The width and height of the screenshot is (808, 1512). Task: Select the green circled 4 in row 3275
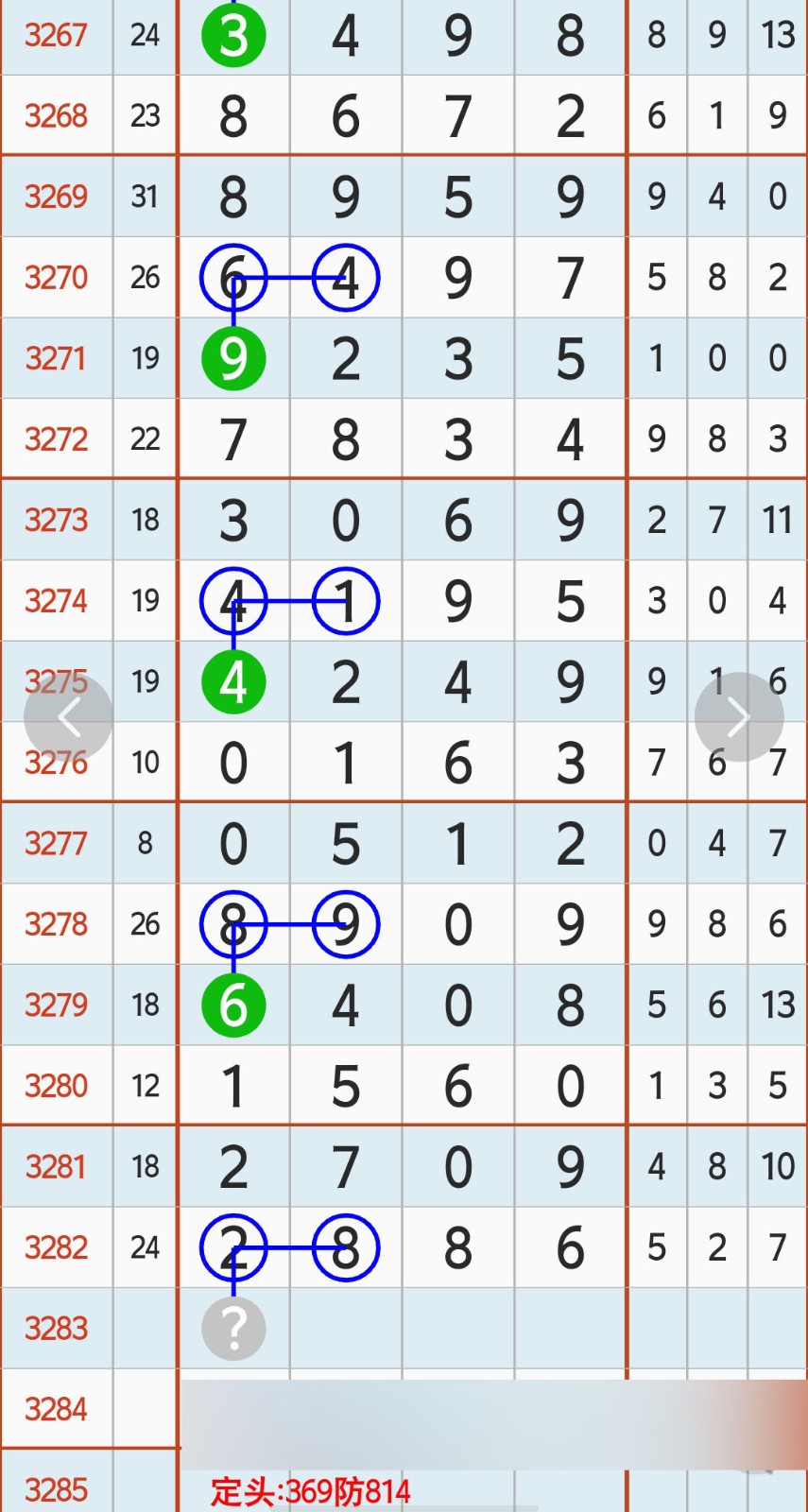pyautogui.click(x=232, y=681)
